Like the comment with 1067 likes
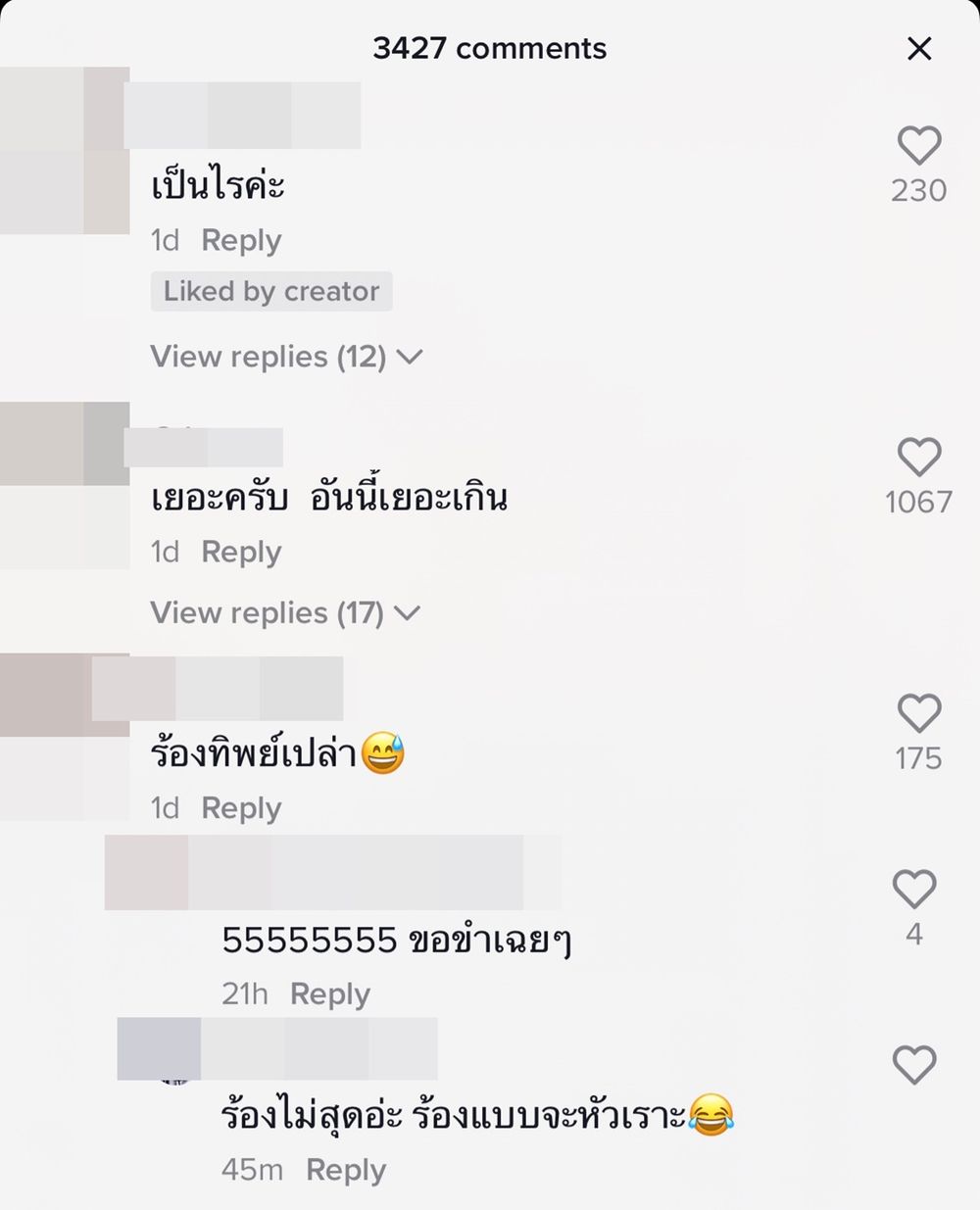The image size is (980, 1210). point(919,458)
